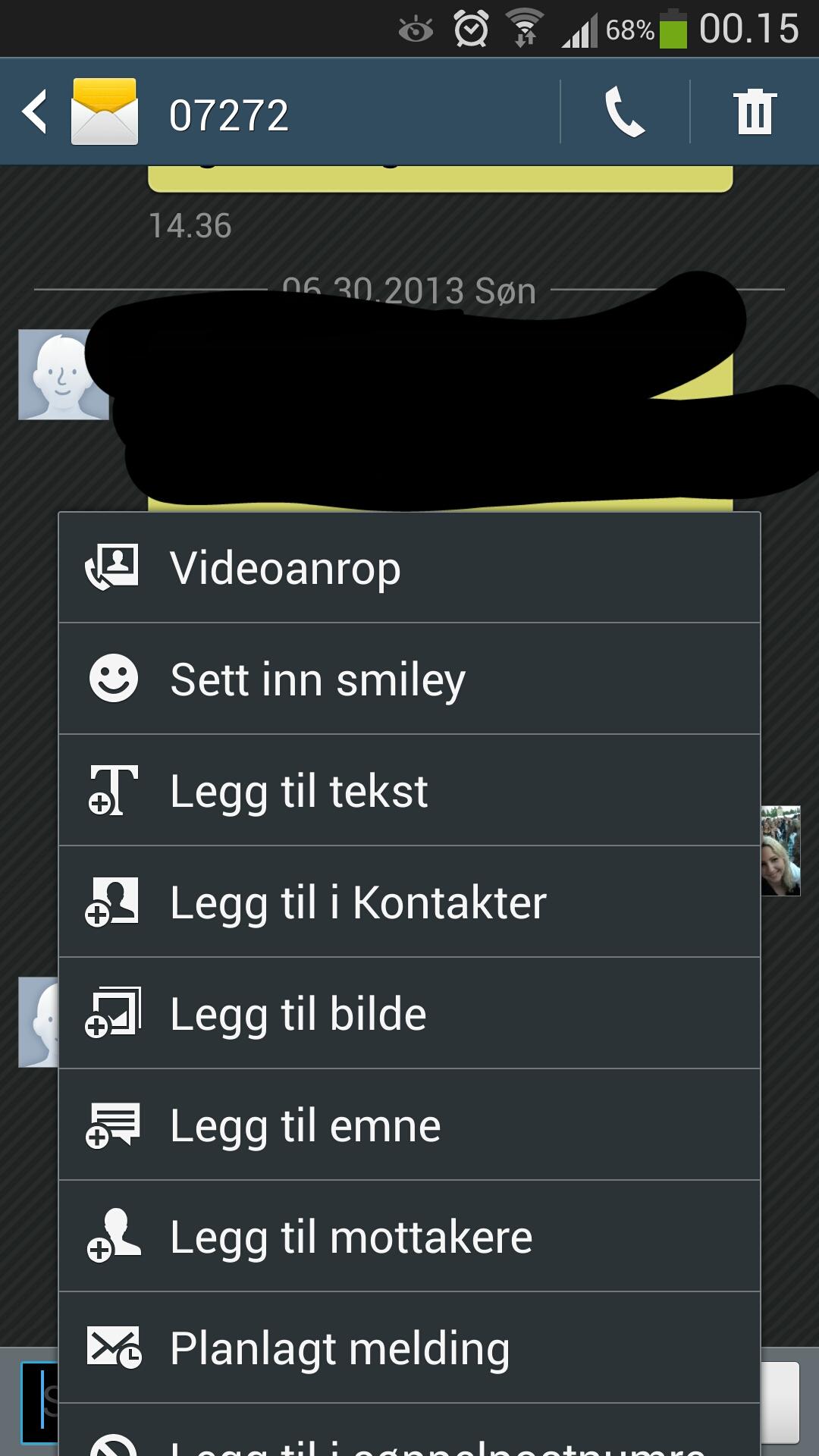The height and width of the screenshot is (1456, 819).
Task: Open Legg til mottakere
Action: (x=409, y=1236)
